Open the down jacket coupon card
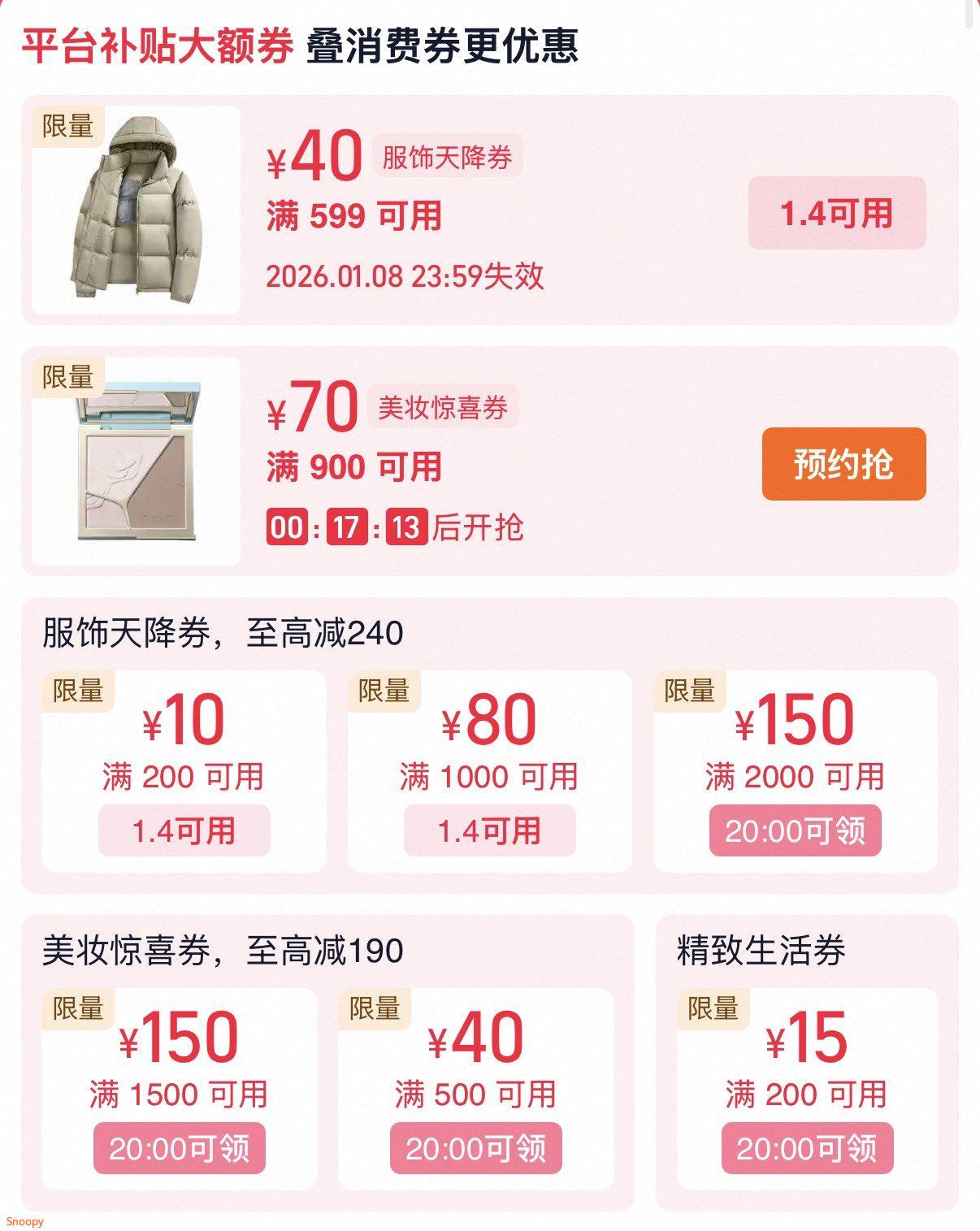The height and width of the screenshot is (1231, 980). click(x=490, y=210)
